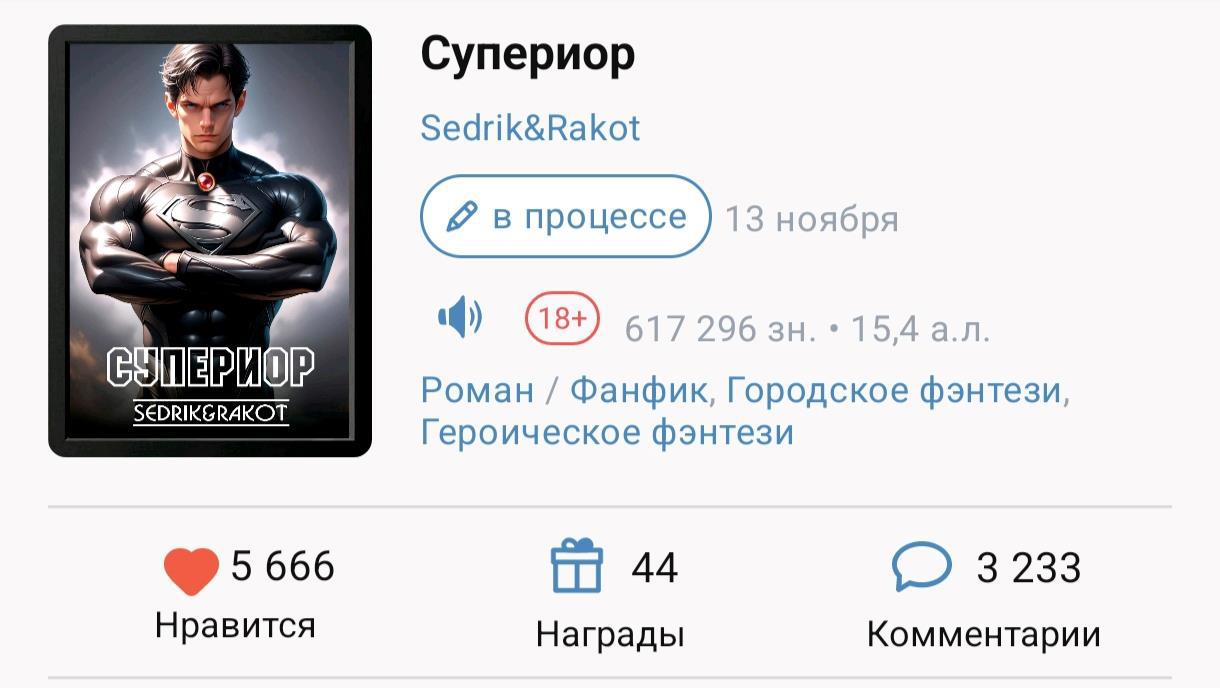Browse the Фанфик genre
Image resolution: width=1220 pixels, height=688 pixels.
(x=639, y=390)
